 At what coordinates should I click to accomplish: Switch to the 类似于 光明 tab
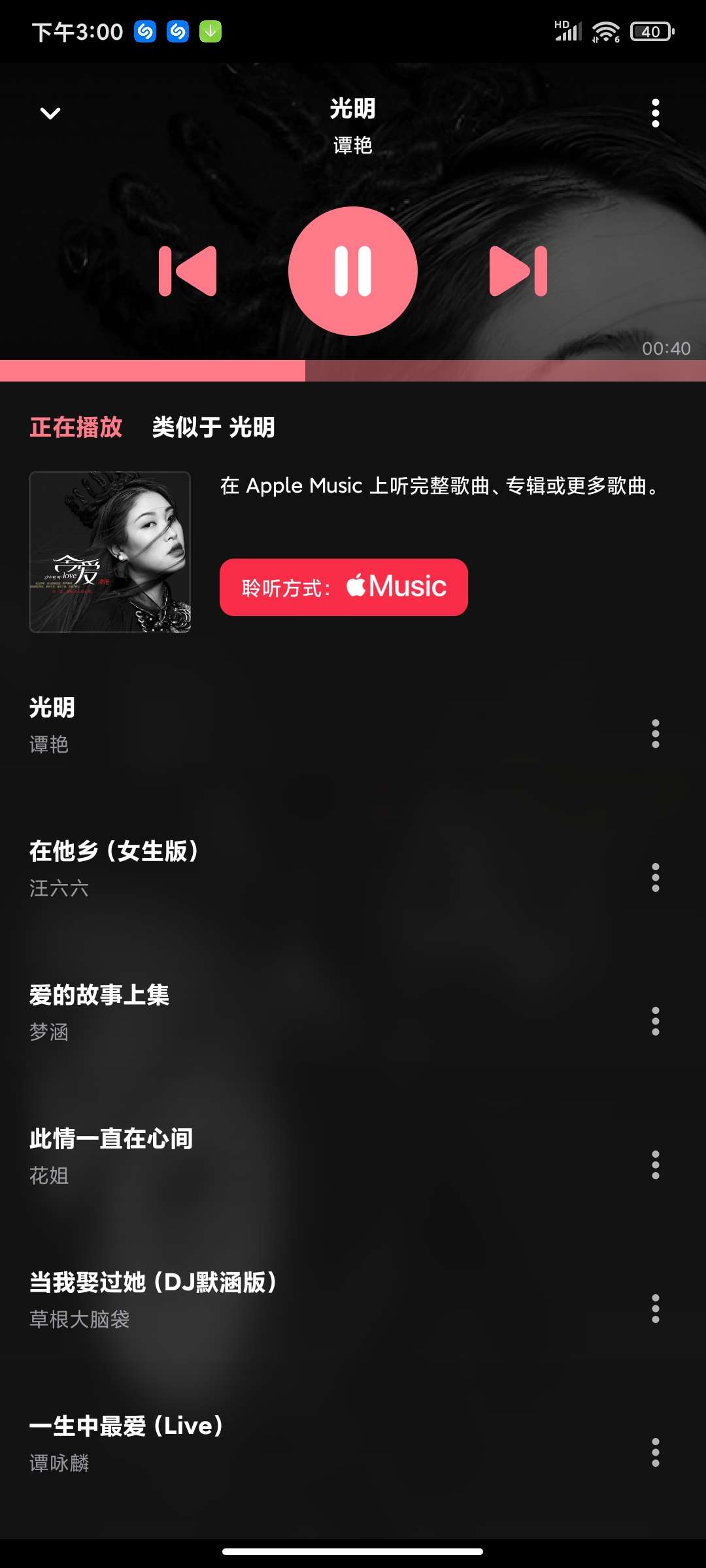[x=213, y=427]
